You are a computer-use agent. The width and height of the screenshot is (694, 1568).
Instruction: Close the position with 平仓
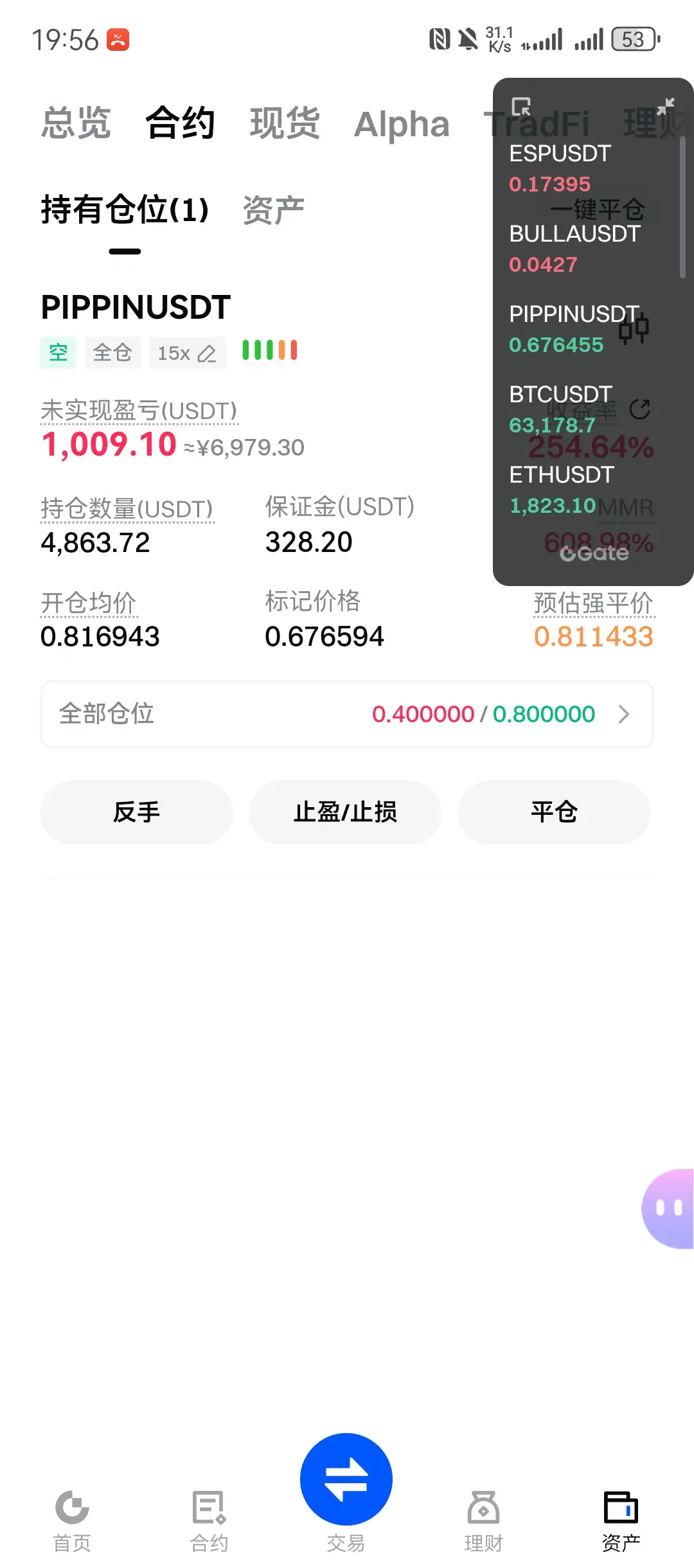[x=554, y=812]
